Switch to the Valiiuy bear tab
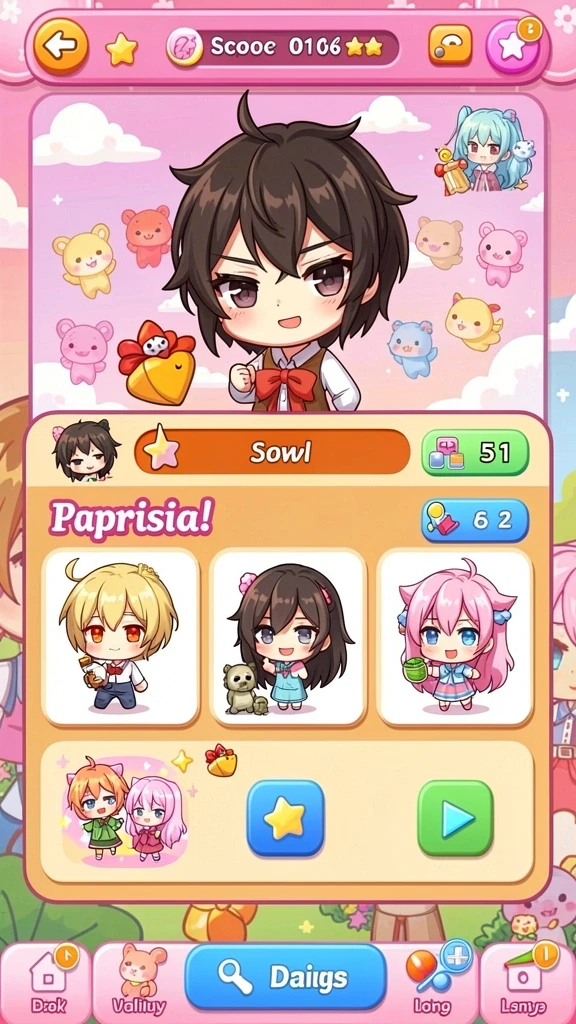The image size is (576, 1024). [139, 980]
